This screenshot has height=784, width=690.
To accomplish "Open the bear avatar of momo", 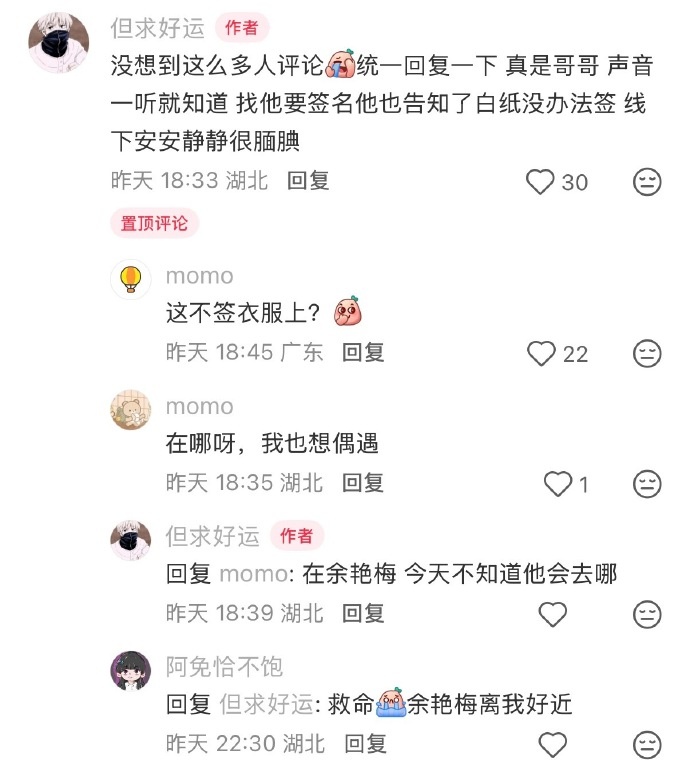I will click(x=131, y=409).
